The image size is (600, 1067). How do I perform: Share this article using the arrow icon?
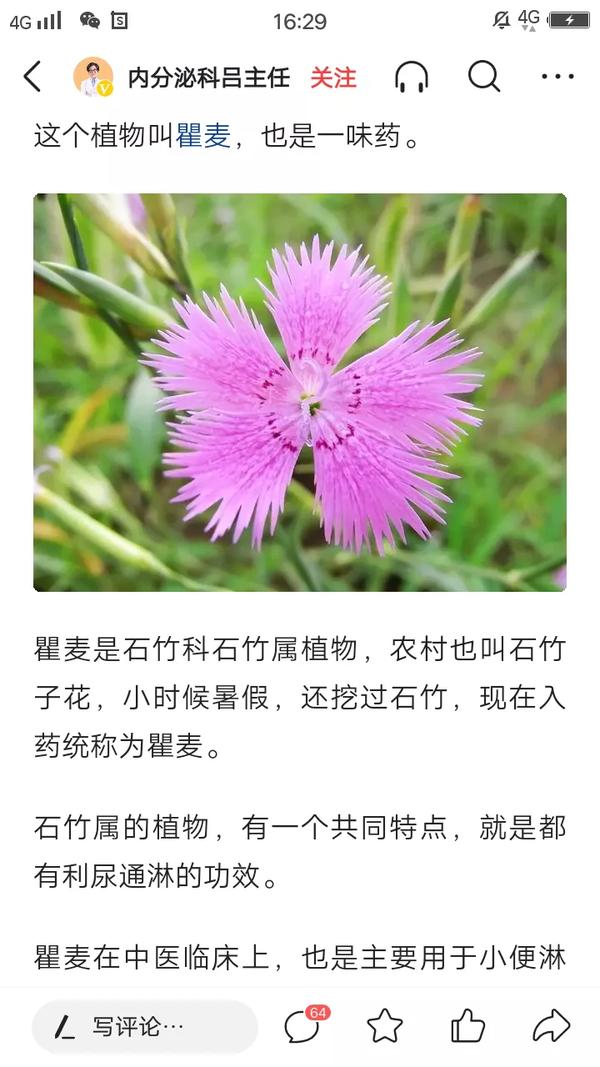[x=551, y=1025]
